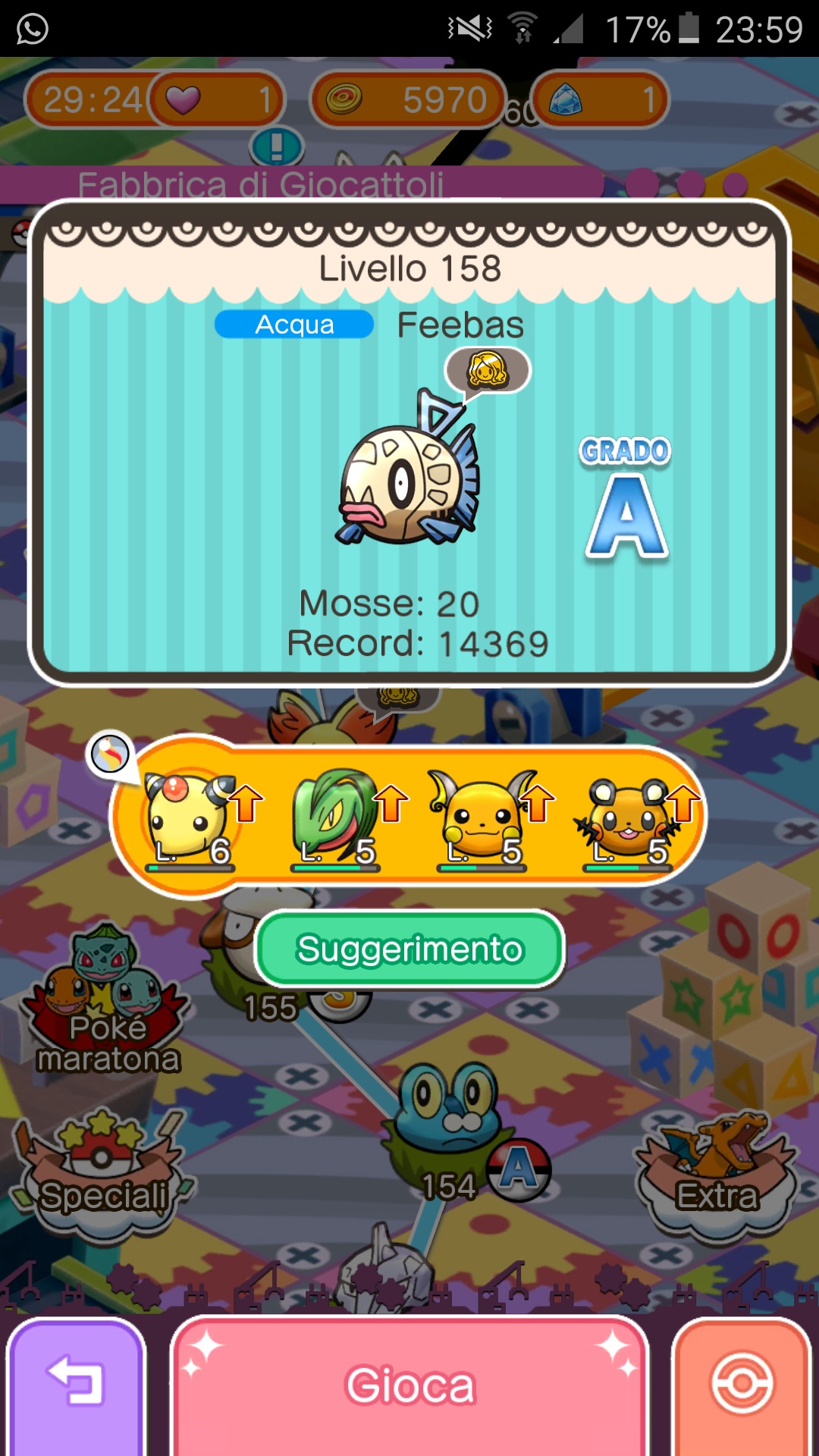
Task: Tap the Gioca button to start the level
Action: pyautogui.click(x=409, y=1386)
